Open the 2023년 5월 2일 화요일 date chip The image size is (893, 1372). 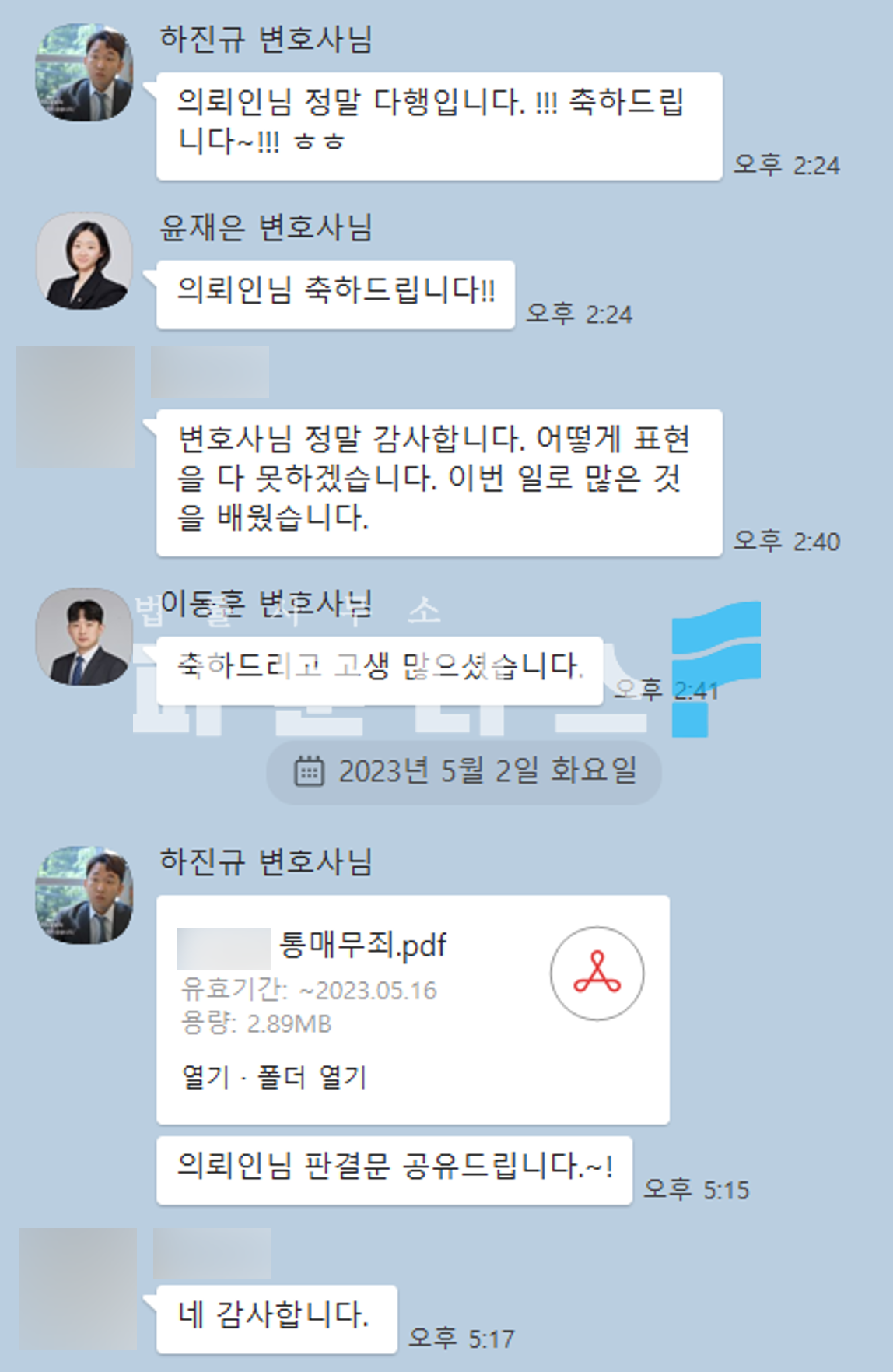[x=464, y=771]
